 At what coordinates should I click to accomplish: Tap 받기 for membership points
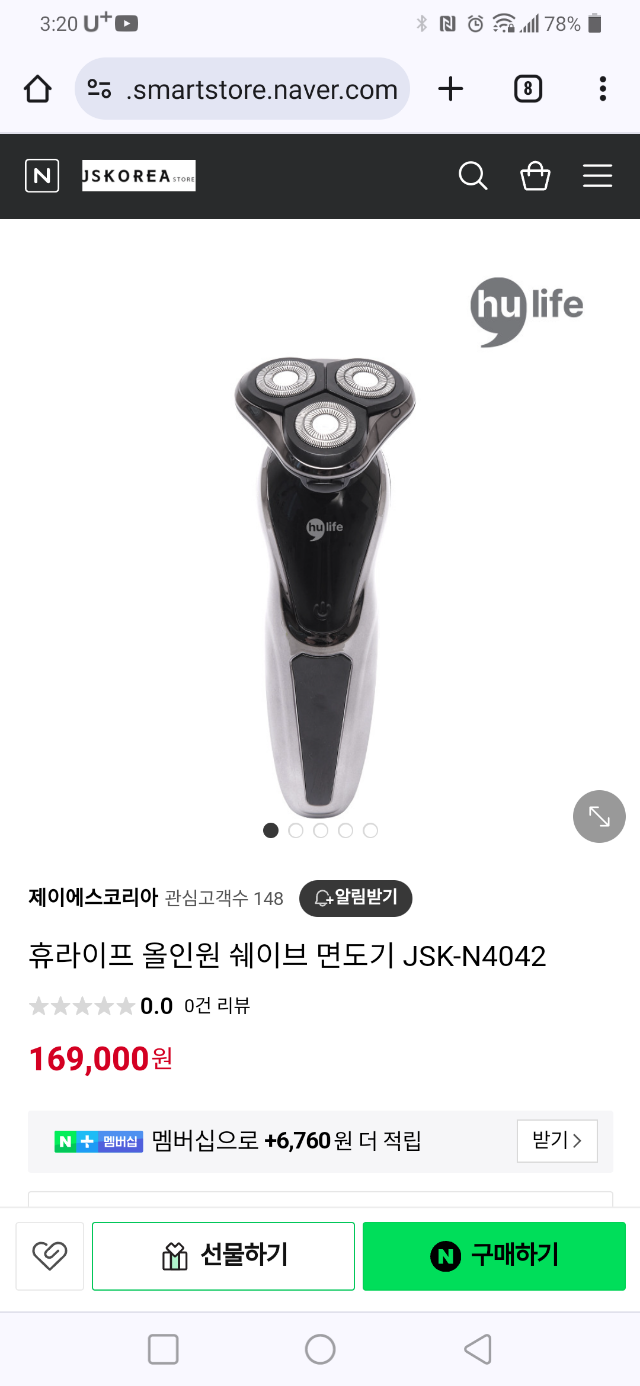(557, 1141)
